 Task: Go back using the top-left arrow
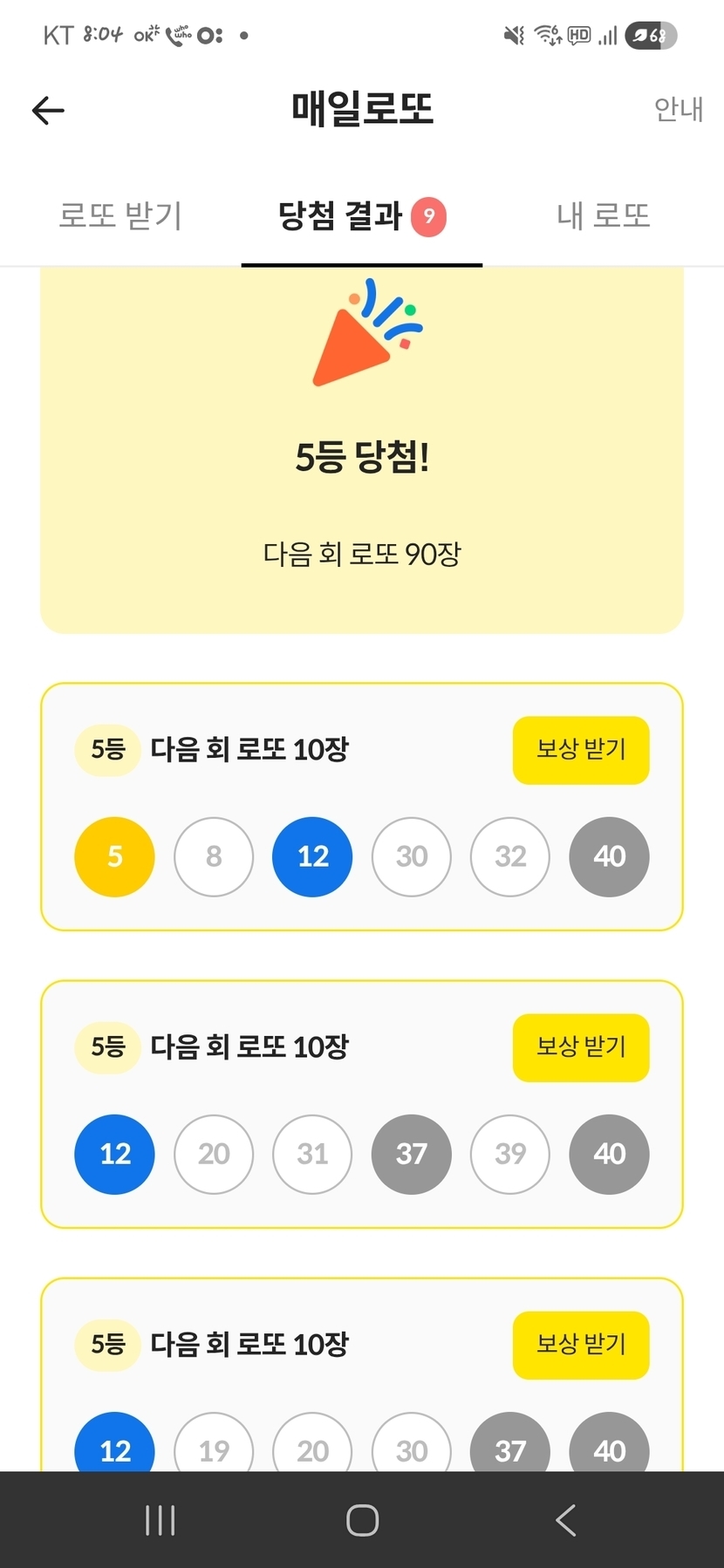click(48, 110)
